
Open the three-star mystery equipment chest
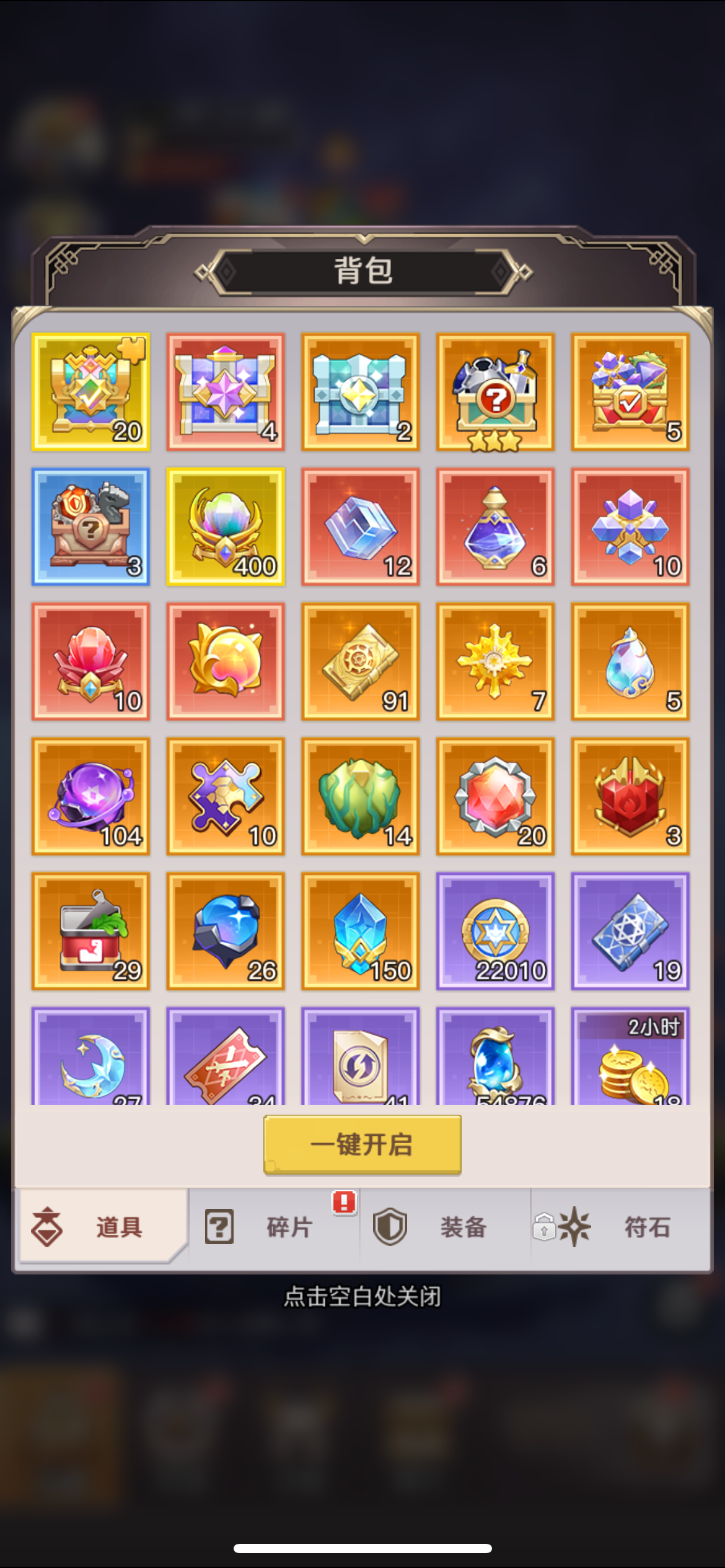pyautogui.click(x=495, y=392)
